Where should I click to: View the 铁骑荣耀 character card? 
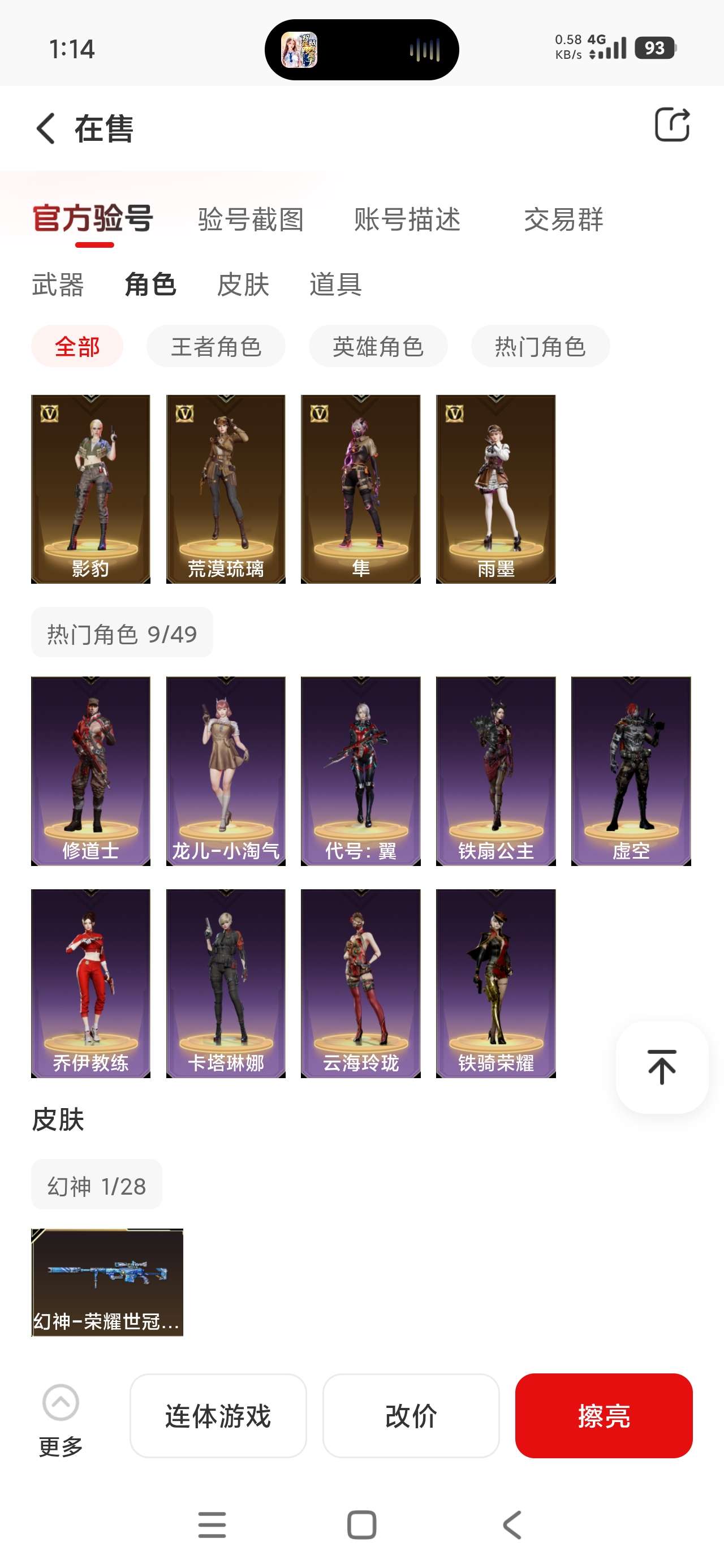(x=495, y=983)
